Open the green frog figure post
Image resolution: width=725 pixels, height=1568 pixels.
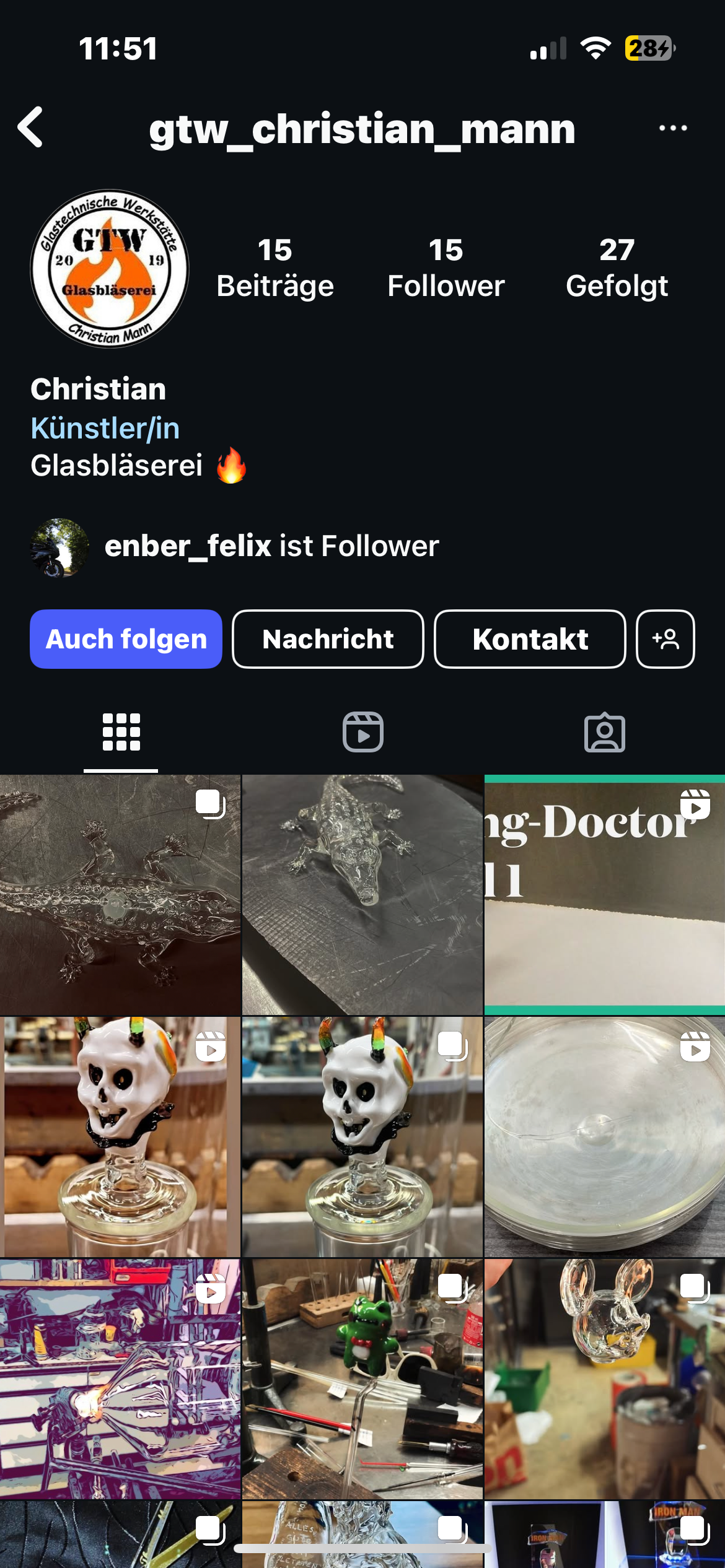(362, 1378)
